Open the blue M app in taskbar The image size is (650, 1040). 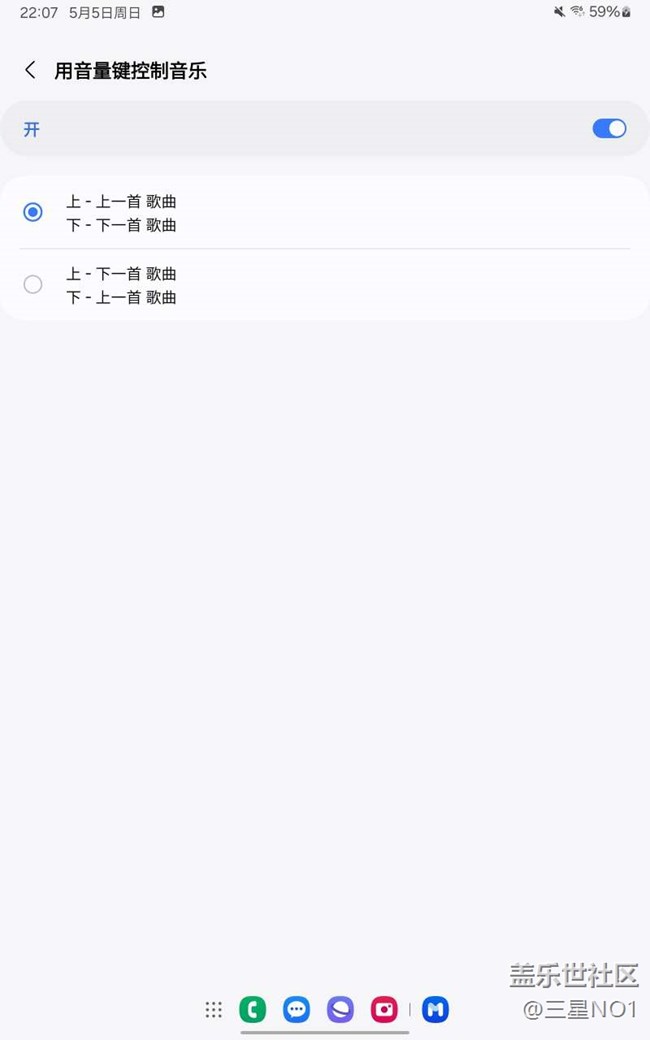pos(435,1010)
